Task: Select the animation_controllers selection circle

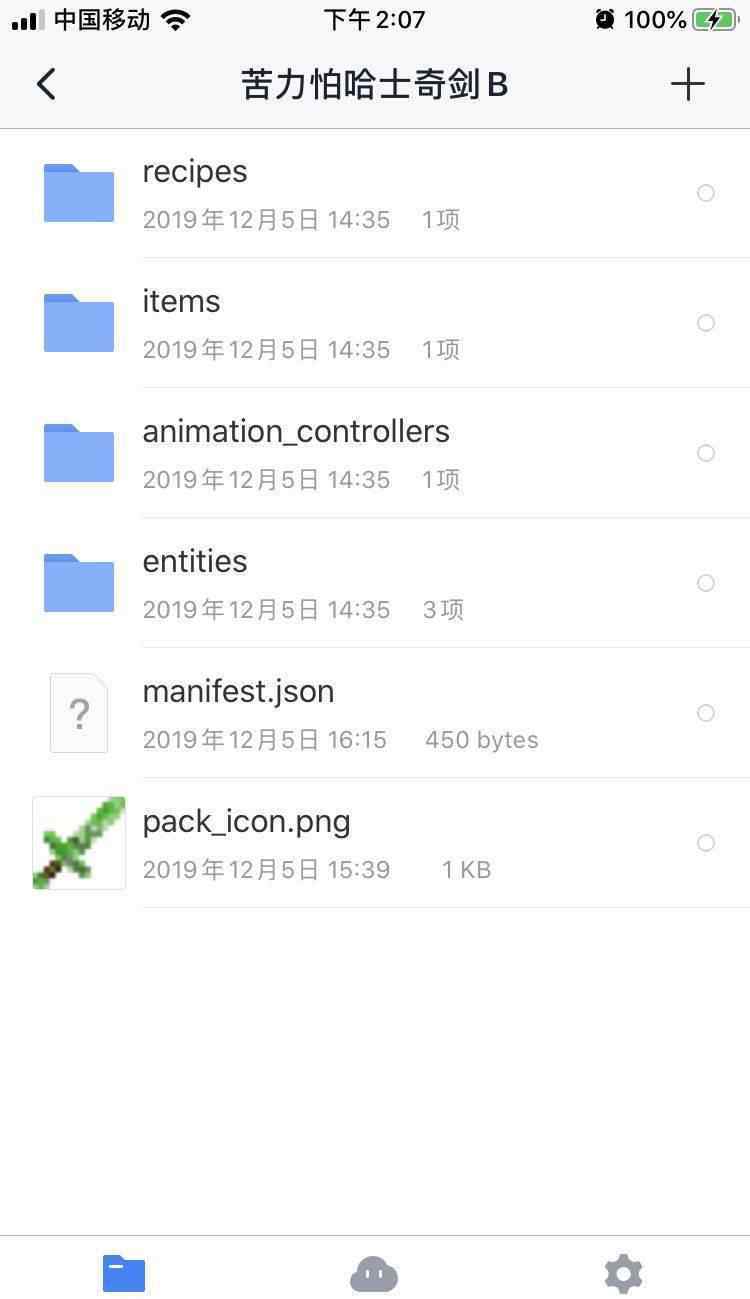Action: 706,453
